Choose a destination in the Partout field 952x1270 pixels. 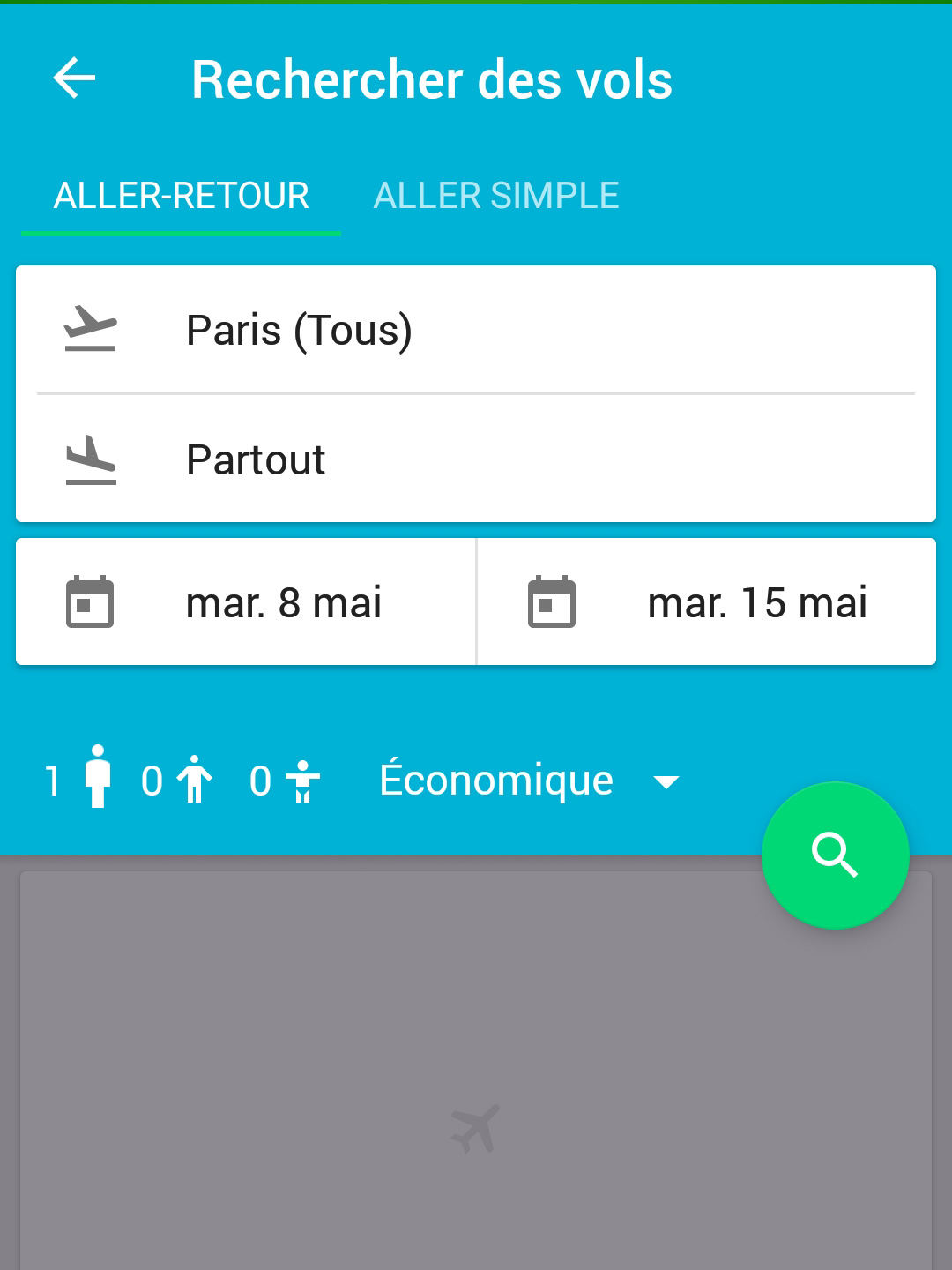pos(476,459)
